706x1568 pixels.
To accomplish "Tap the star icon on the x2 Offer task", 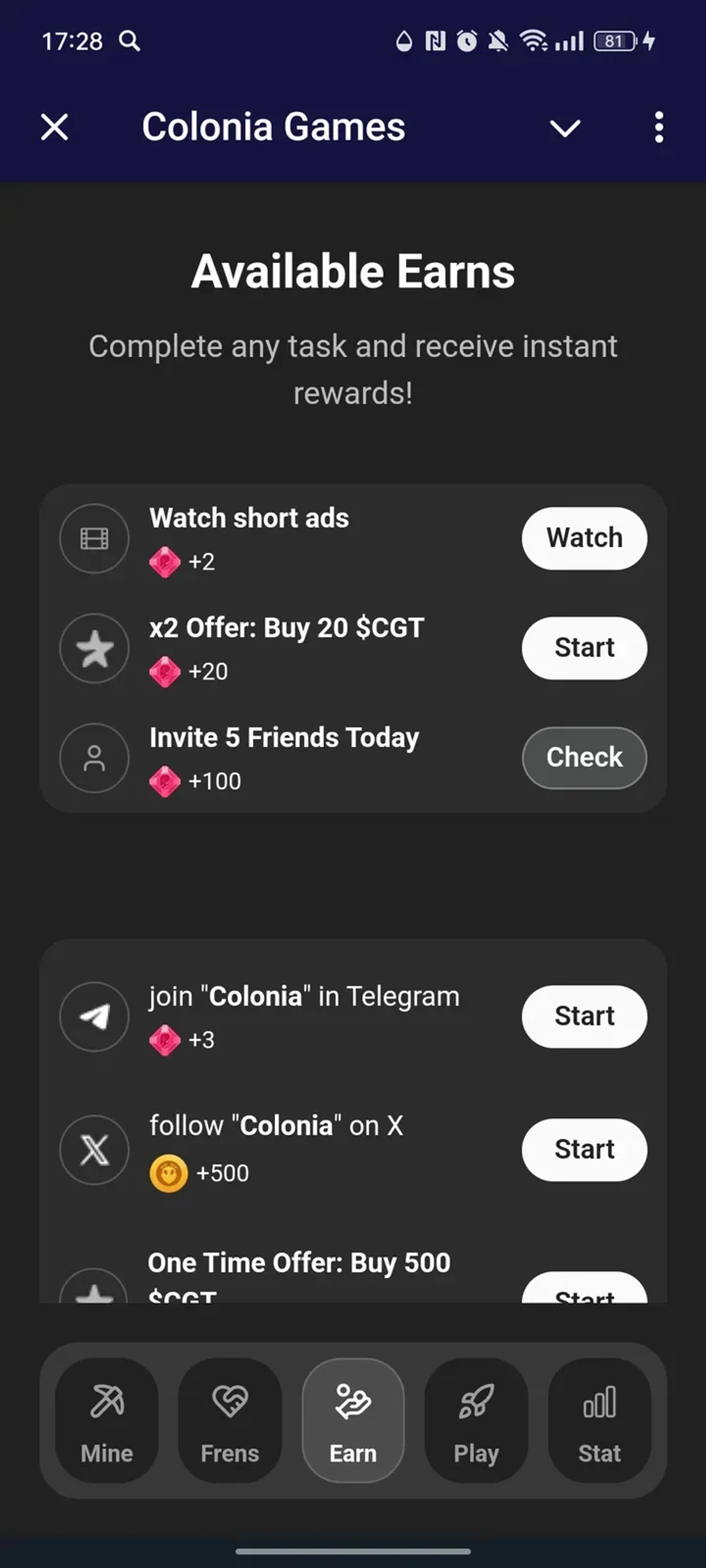I will click(x=94, y=648).
